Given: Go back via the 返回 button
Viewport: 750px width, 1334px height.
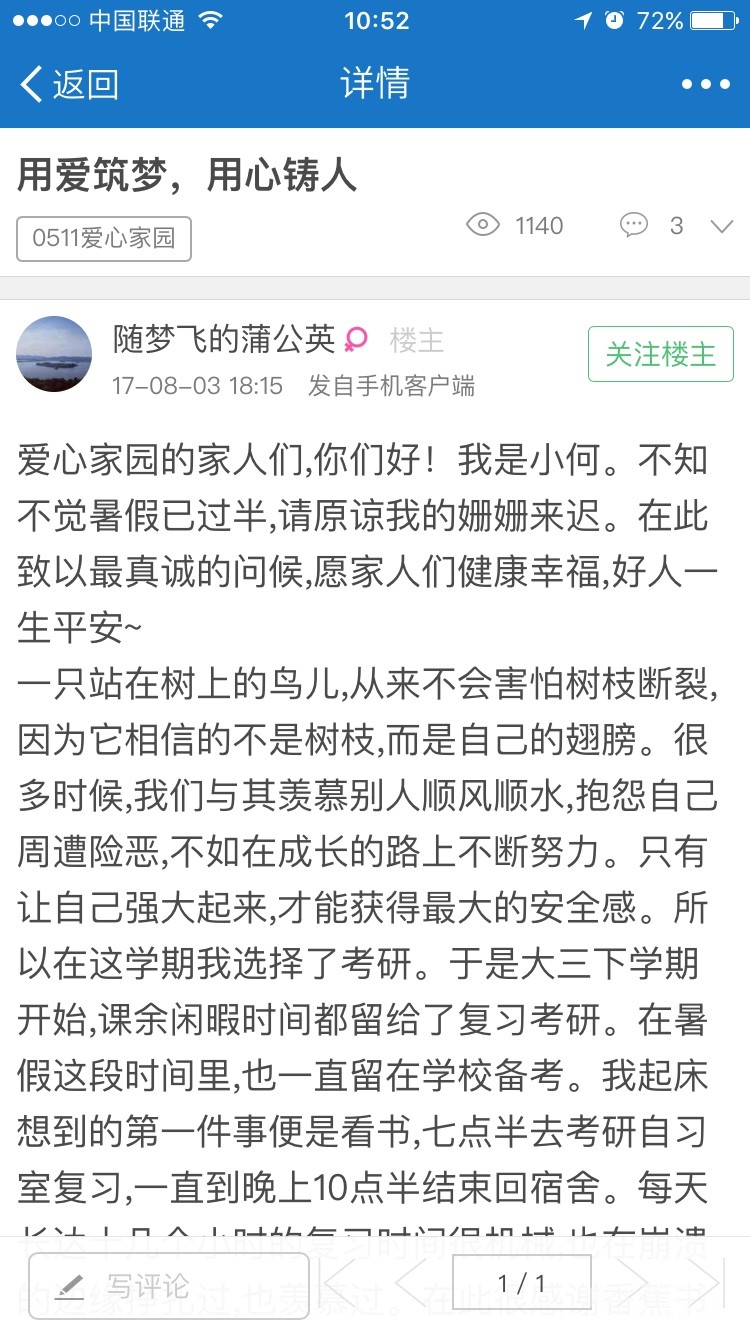Looking at the screenshot, I should click(x=70, y=85).
